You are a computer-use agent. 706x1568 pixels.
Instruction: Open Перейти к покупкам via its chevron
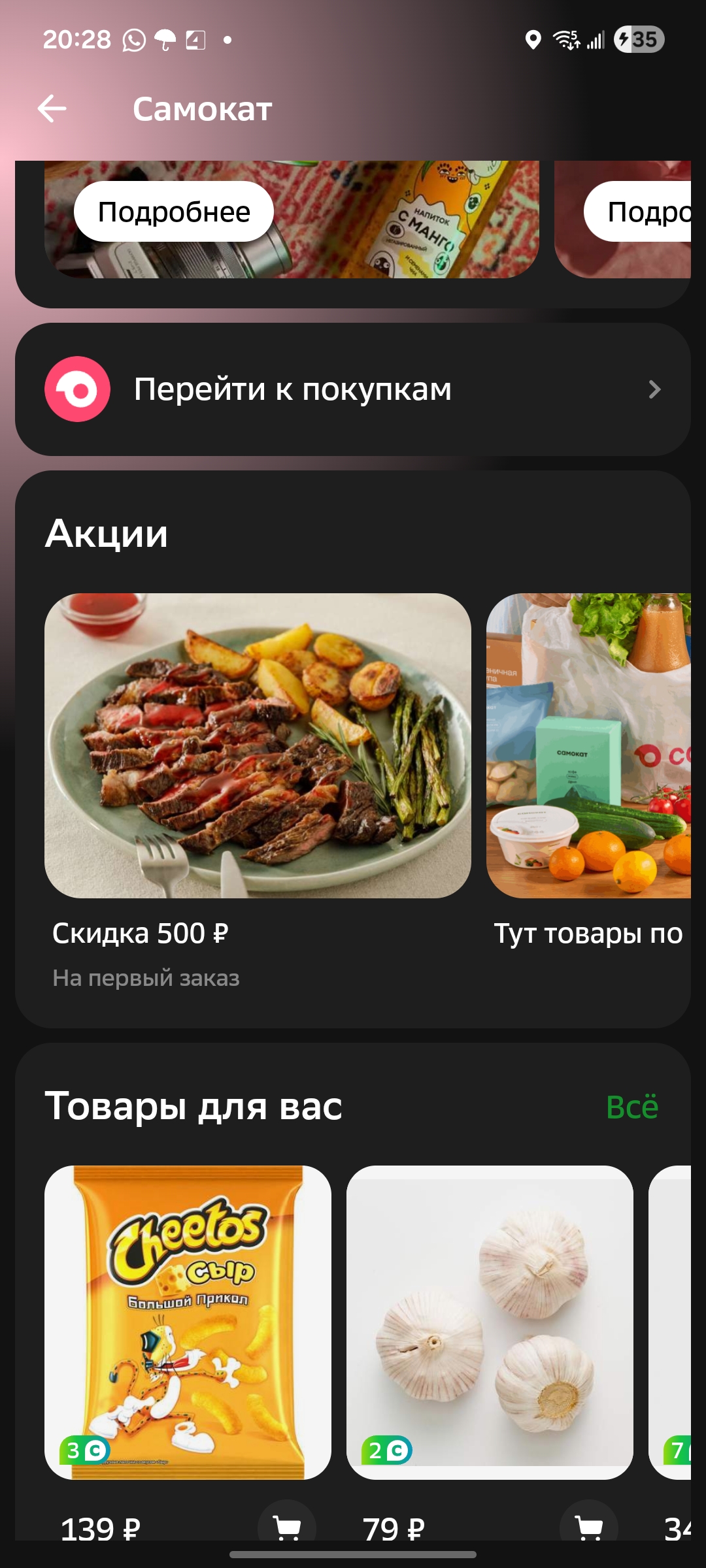(x=654, y=390)
